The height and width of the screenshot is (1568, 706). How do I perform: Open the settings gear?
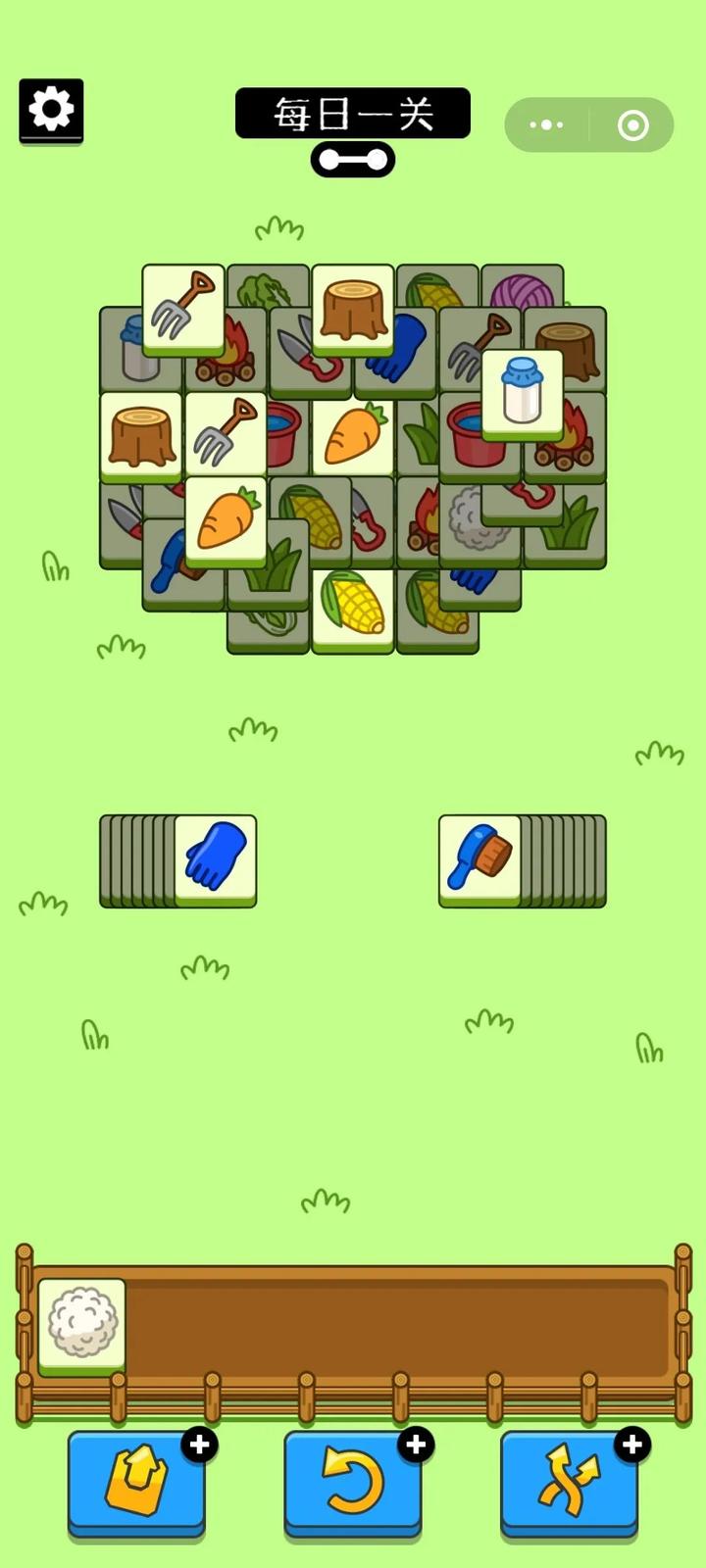(51, 110)
